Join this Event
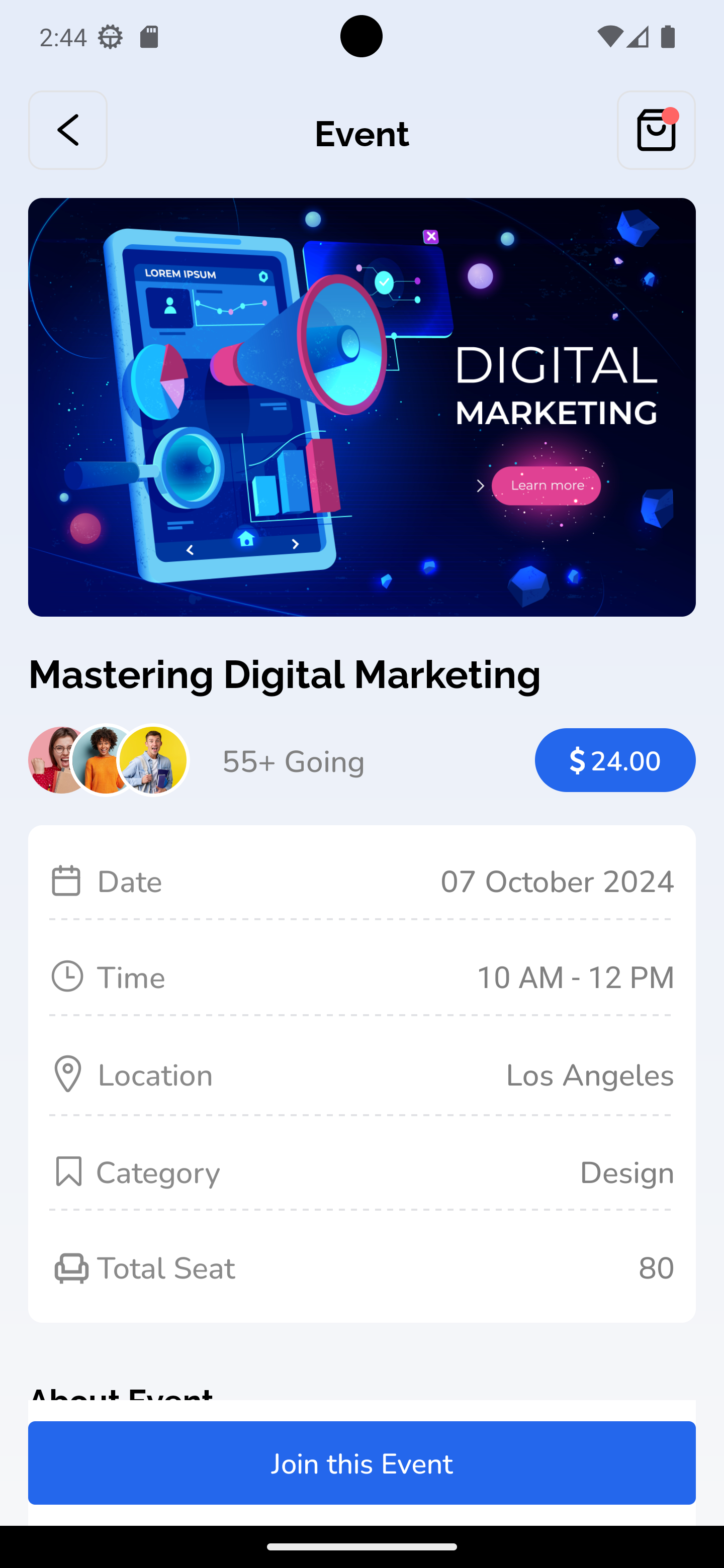 pos(361,1462)
